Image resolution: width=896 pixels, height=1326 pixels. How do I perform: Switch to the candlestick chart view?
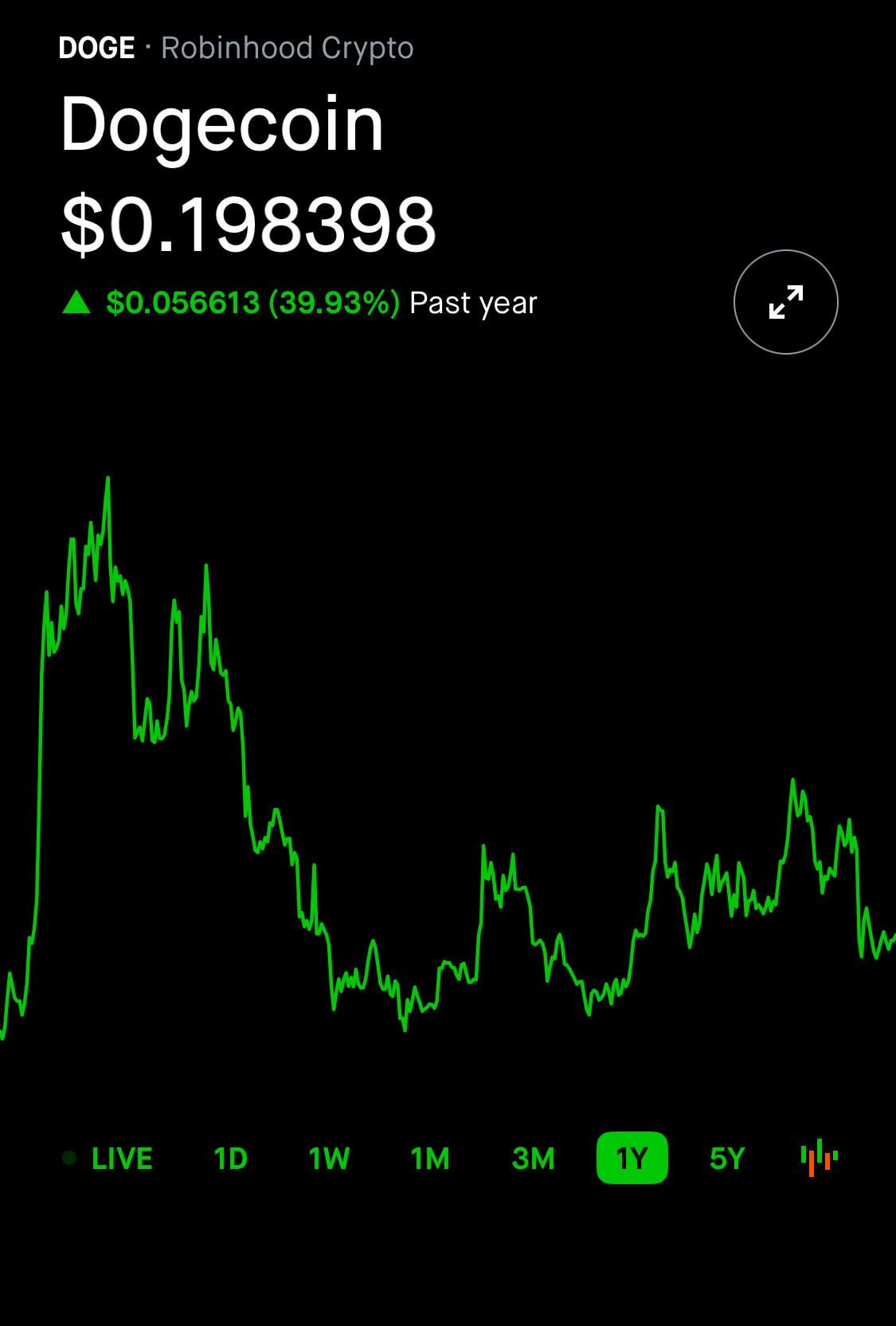(x=819, y=1158)
